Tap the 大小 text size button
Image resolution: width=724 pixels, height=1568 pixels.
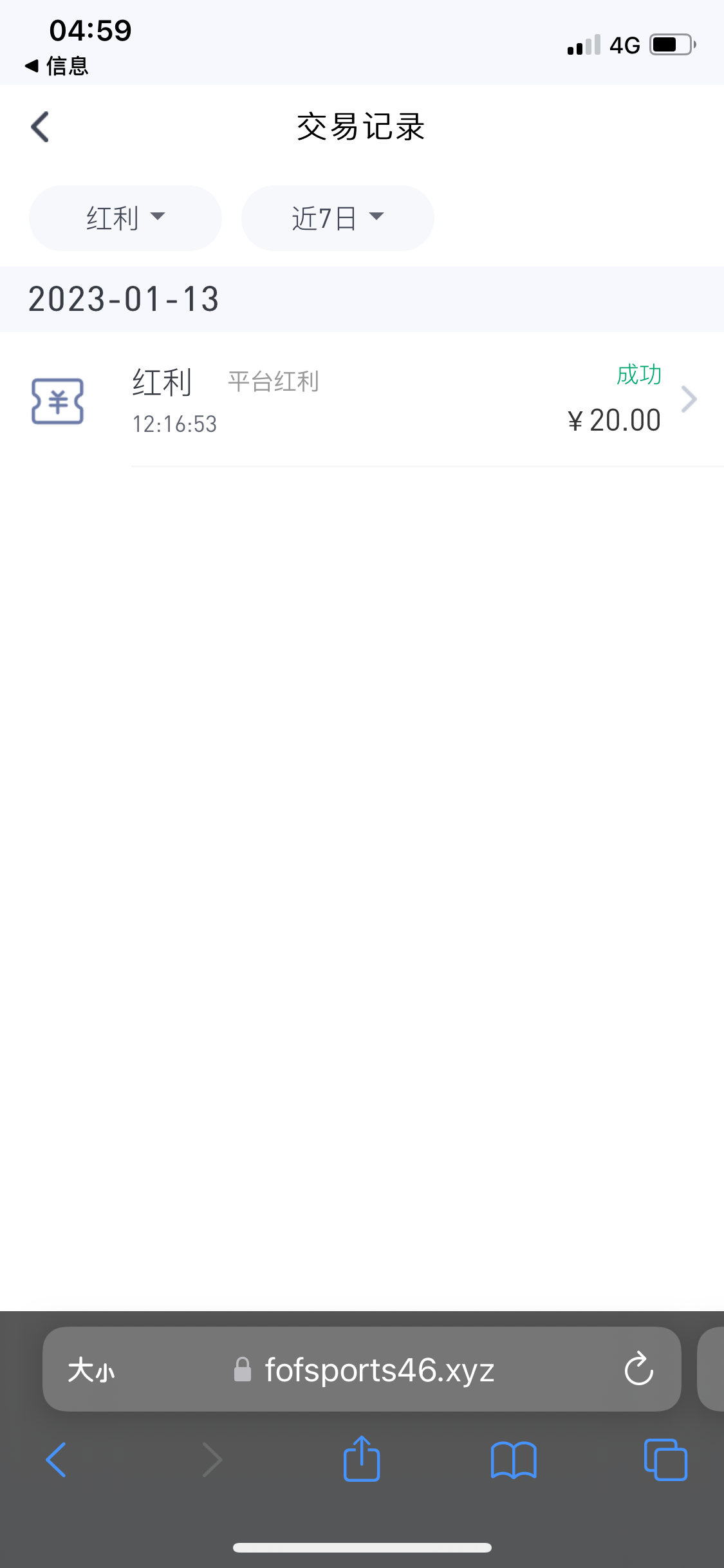[91, 1370]
